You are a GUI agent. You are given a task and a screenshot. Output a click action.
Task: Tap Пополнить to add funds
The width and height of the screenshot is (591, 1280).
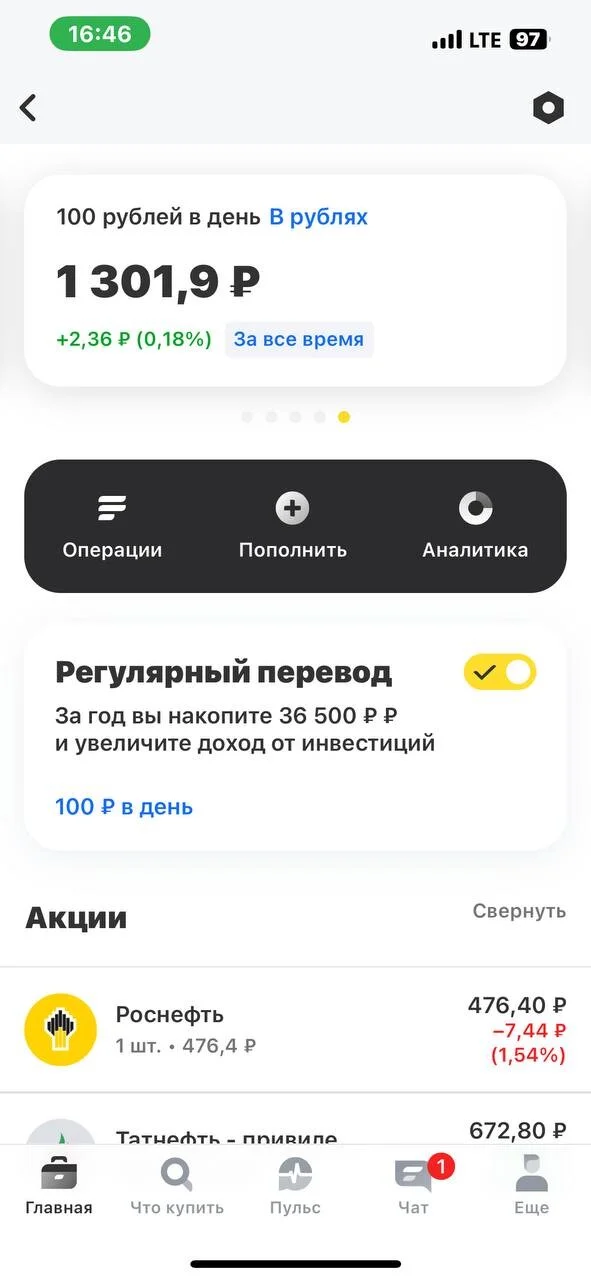point(293,526)
